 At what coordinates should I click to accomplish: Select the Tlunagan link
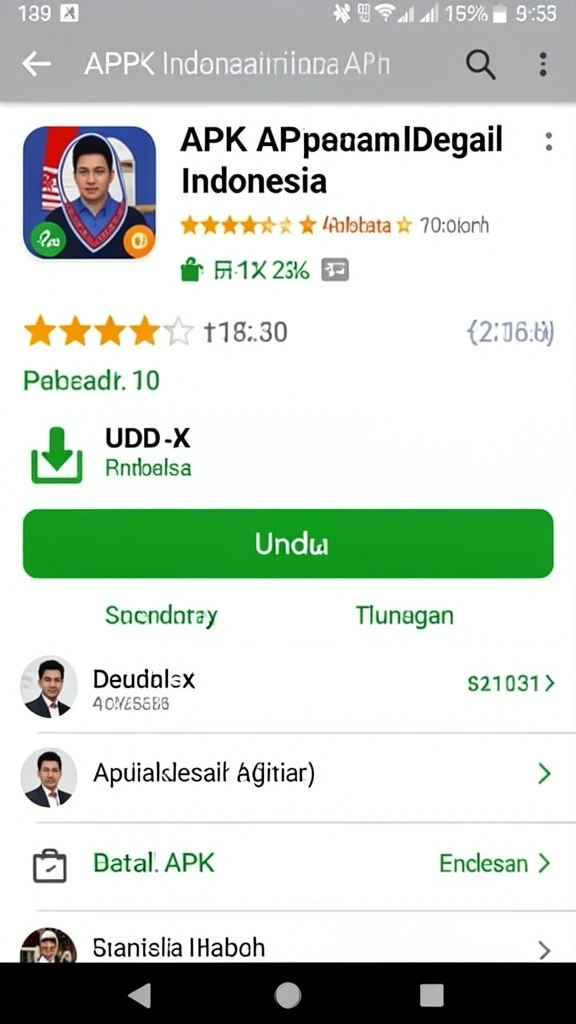point(404,615)
